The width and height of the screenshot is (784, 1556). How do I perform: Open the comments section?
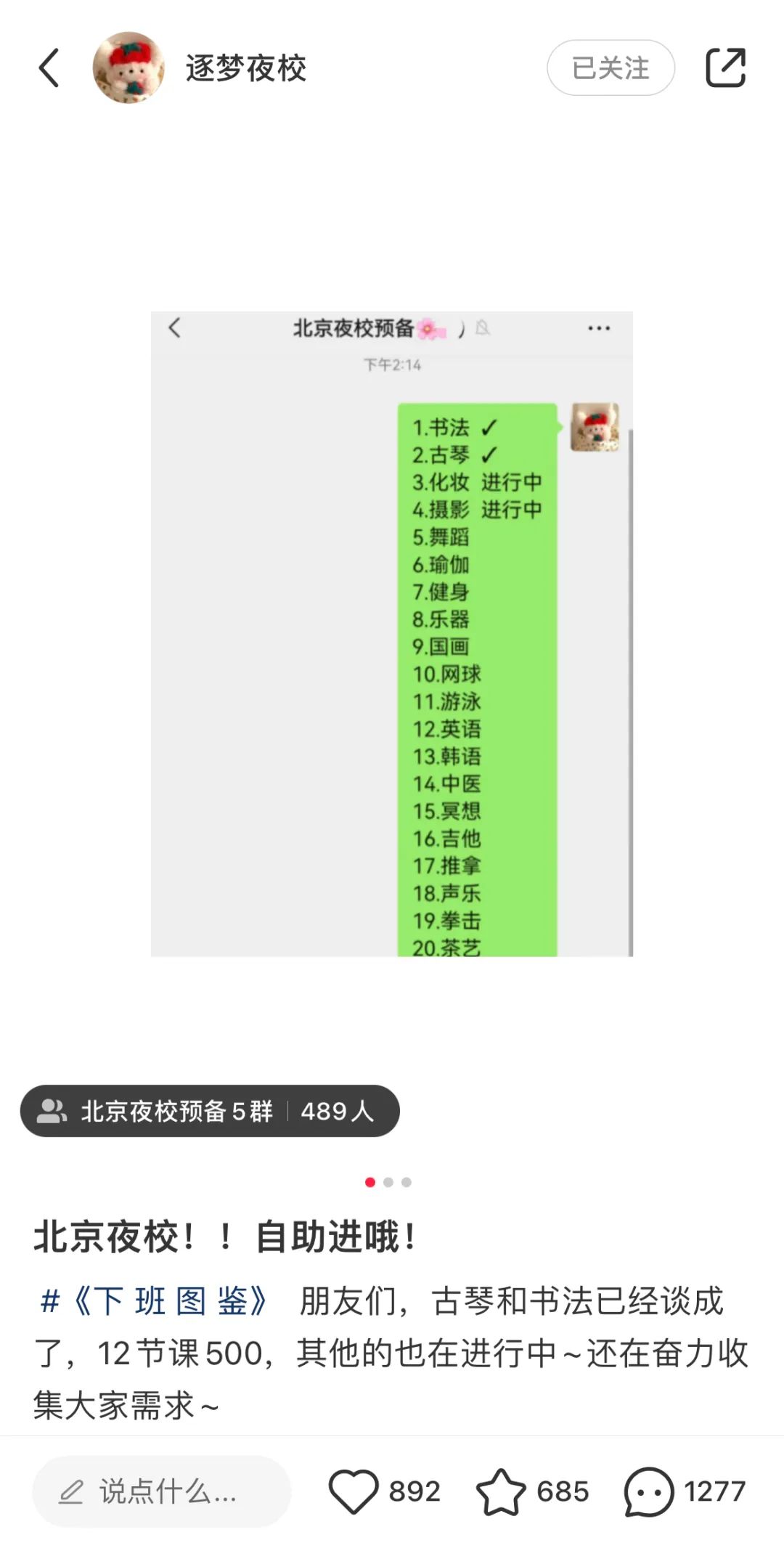649,1491
